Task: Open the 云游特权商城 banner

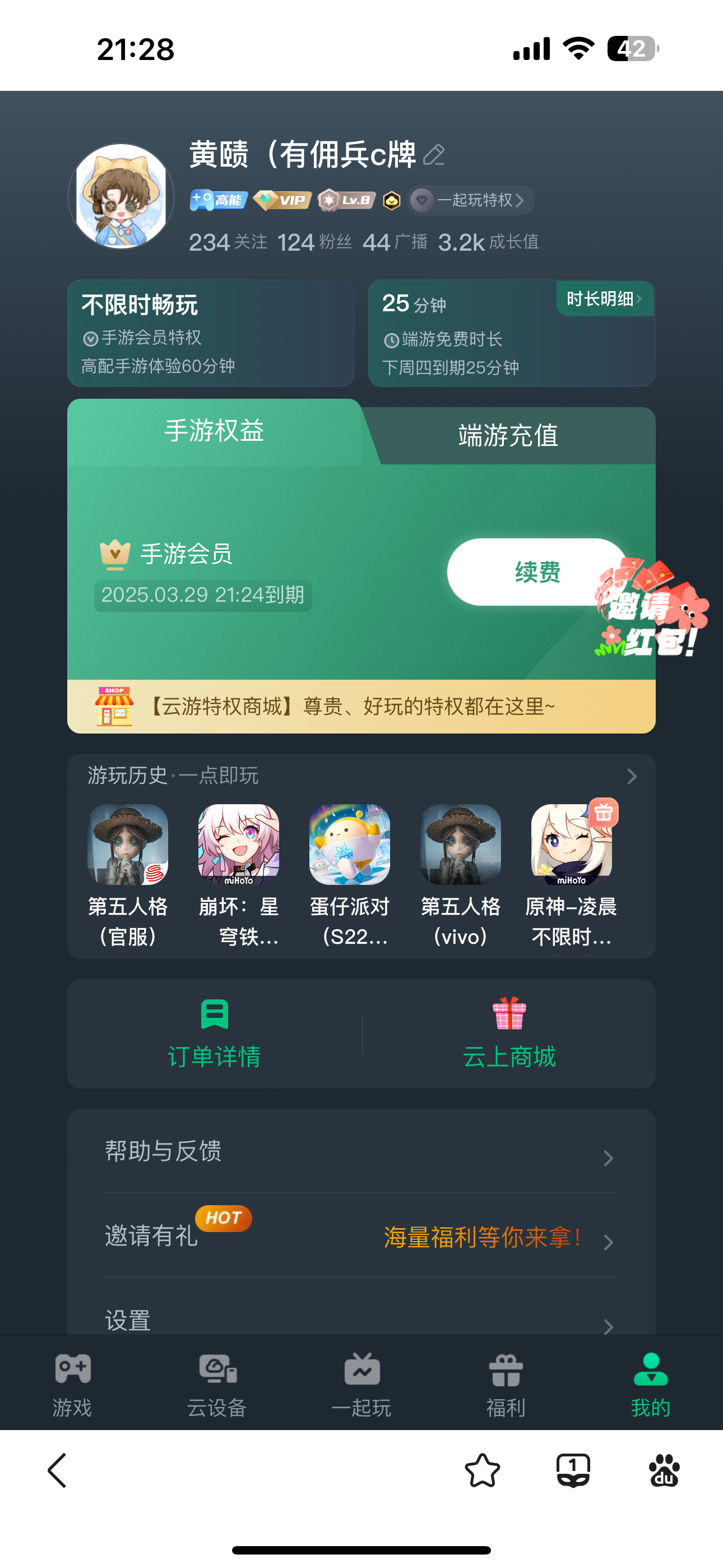Action: tap(361, 707)
